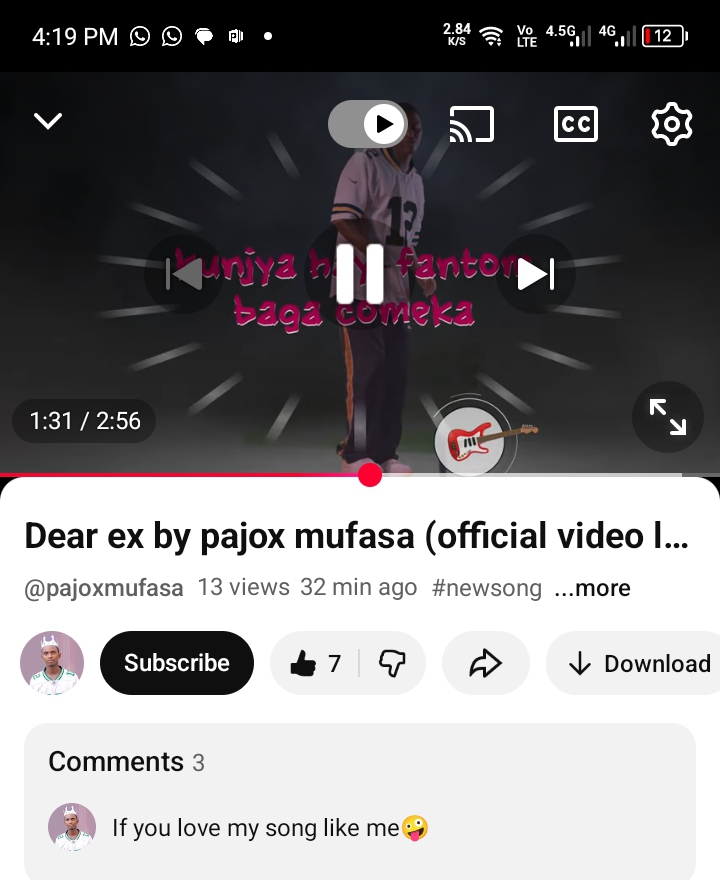Download the video
Screen dimensions: 720x880
pos(639,663)
